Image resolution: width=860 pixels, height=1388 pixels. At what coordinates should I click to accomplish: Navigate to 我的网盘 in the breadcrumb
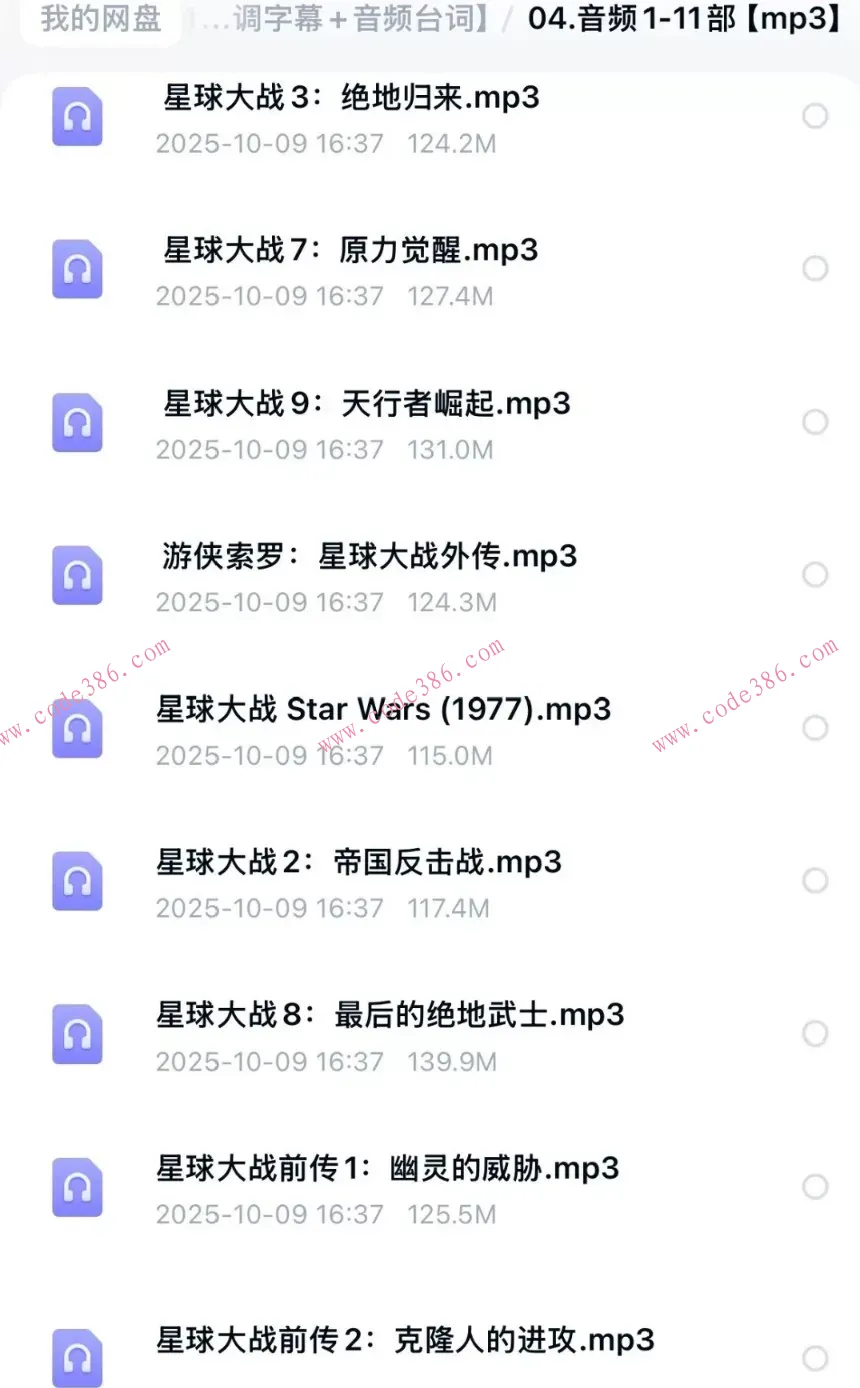pos(97,20)
